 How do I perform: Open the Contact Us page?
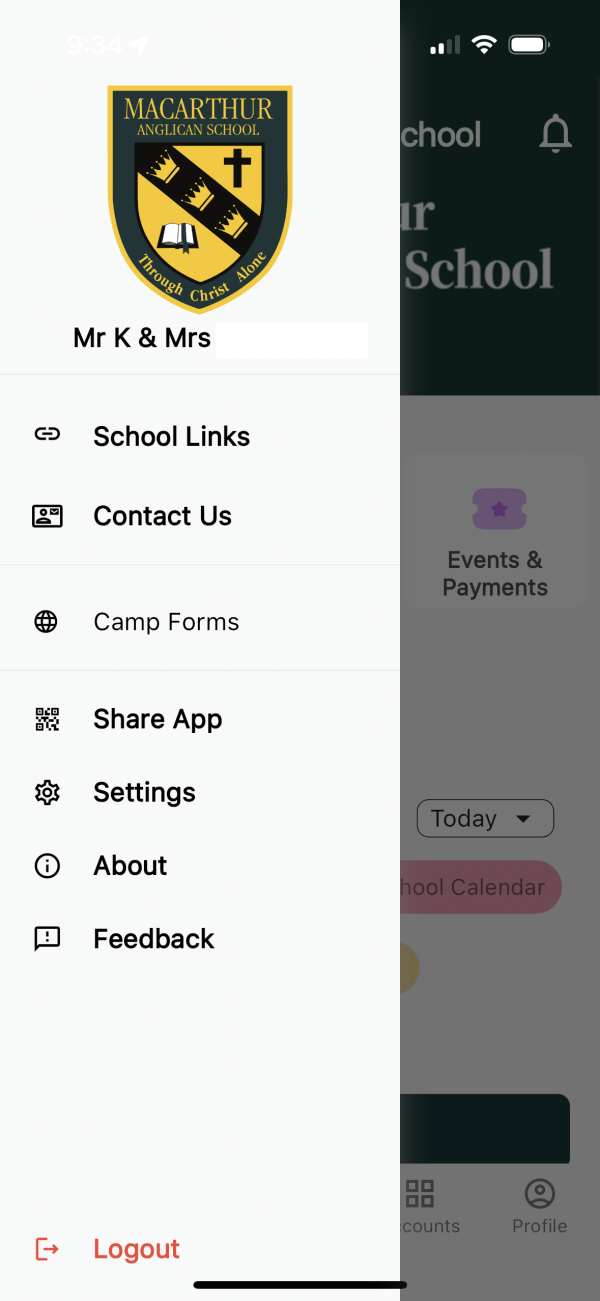coord(200,516)
